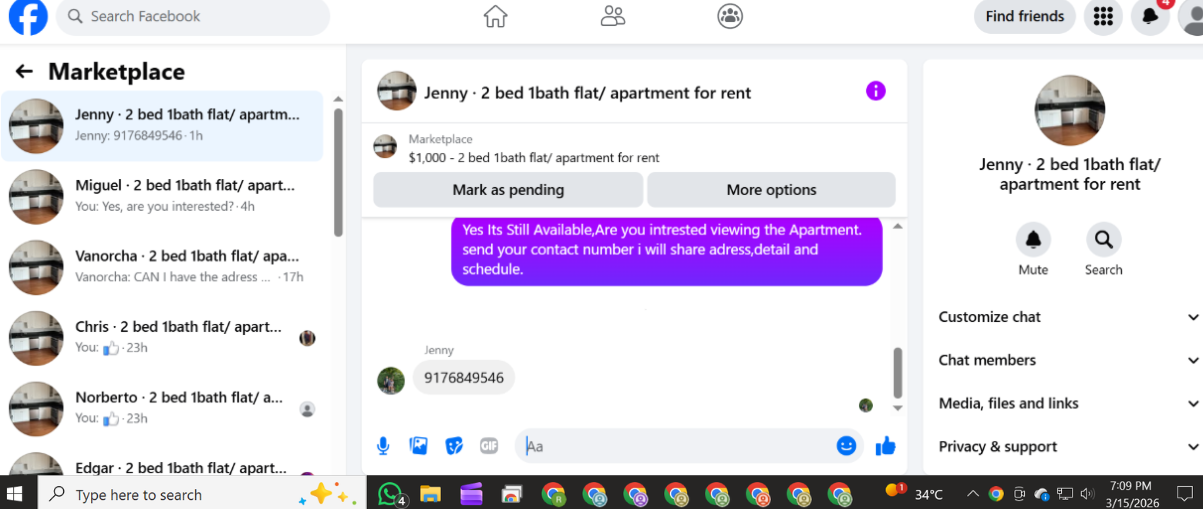
Task: Open the Groups tab
Action: tap(730, 16)
